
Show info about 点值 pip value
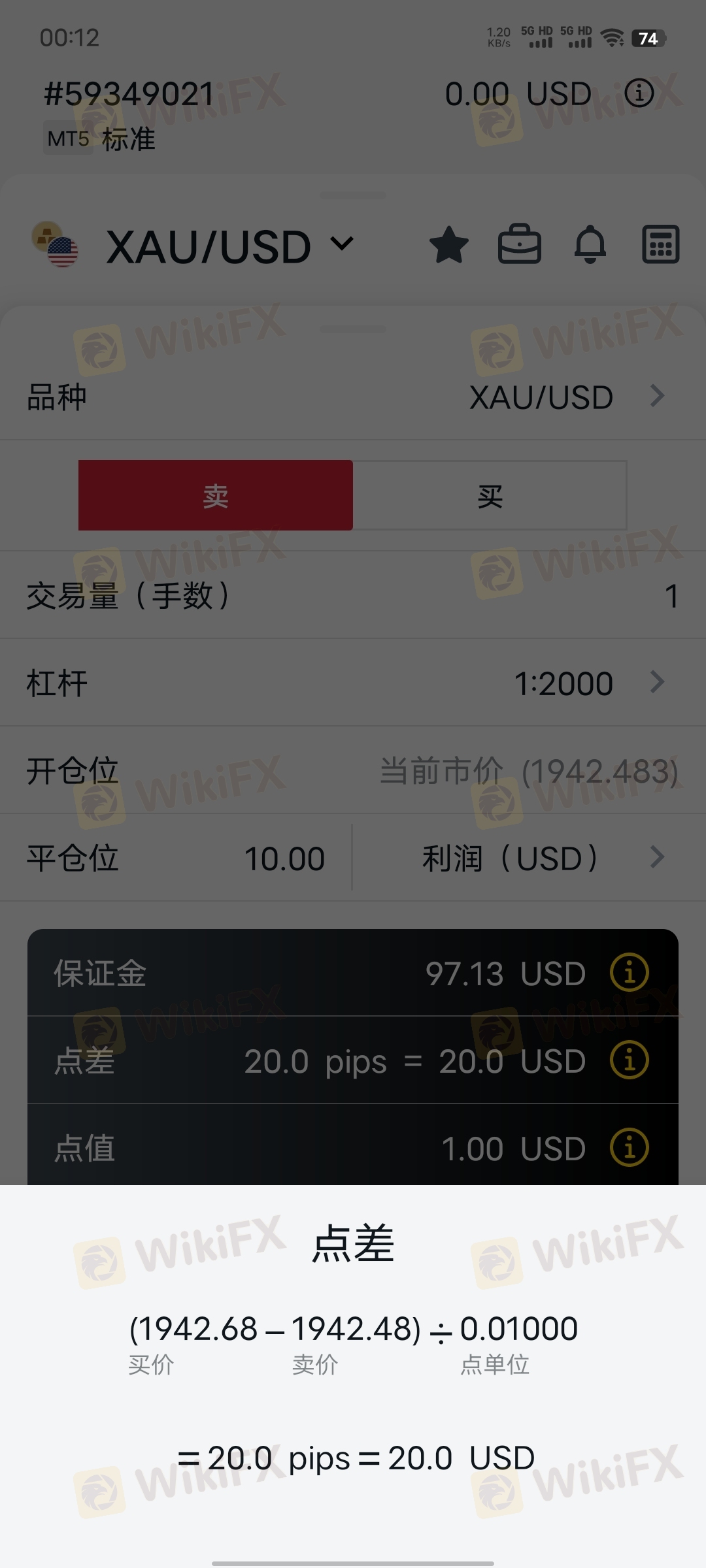click(629, 1148)
